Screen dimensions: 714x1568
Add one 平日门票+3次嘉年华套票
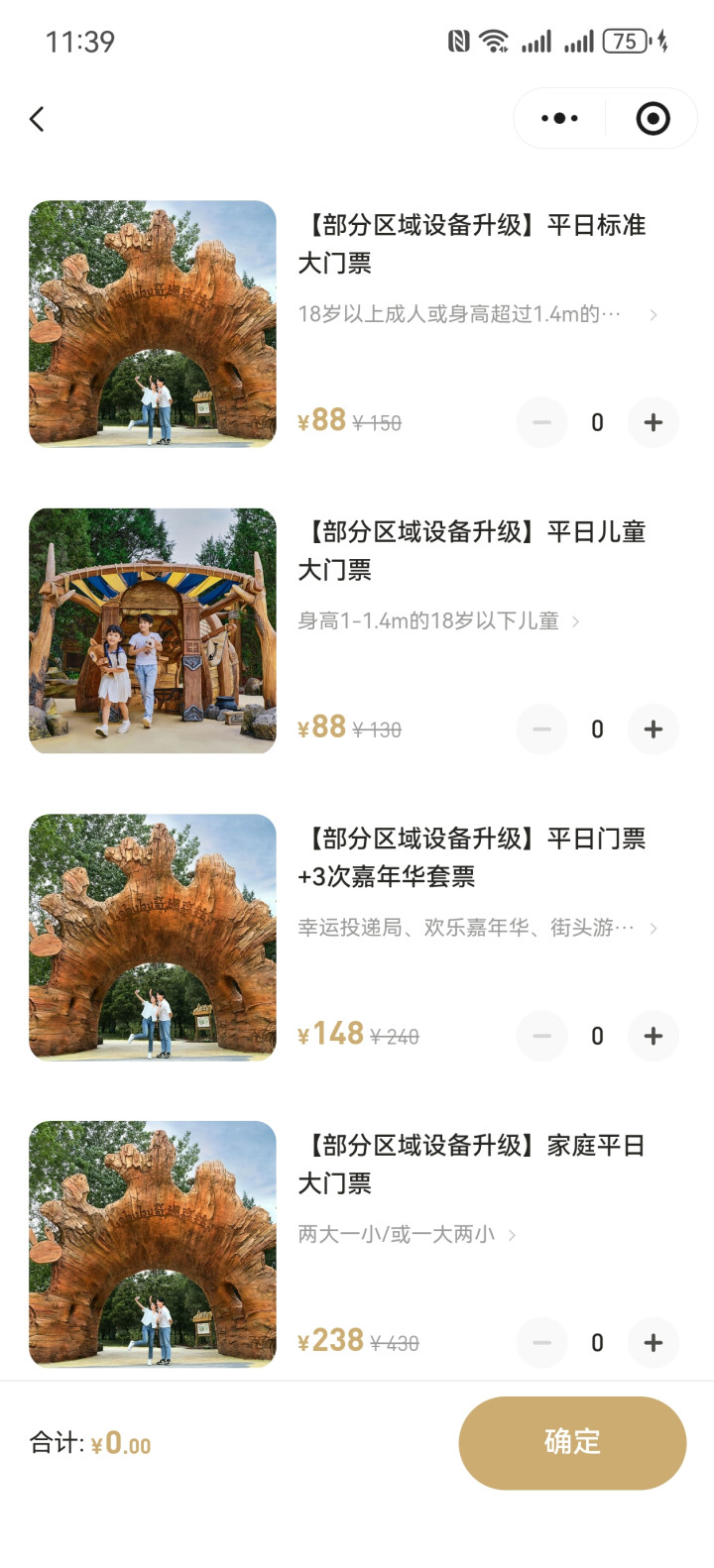click(653, 1036)
